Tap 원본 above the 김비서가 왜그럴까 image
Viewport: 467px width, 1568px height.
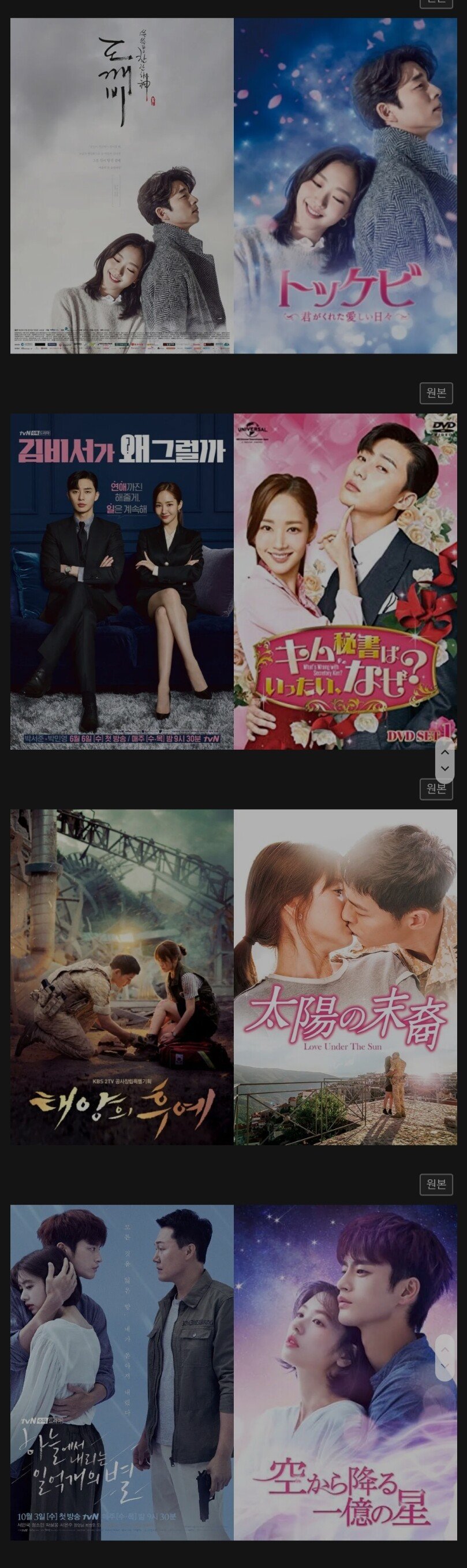[436, 393]
